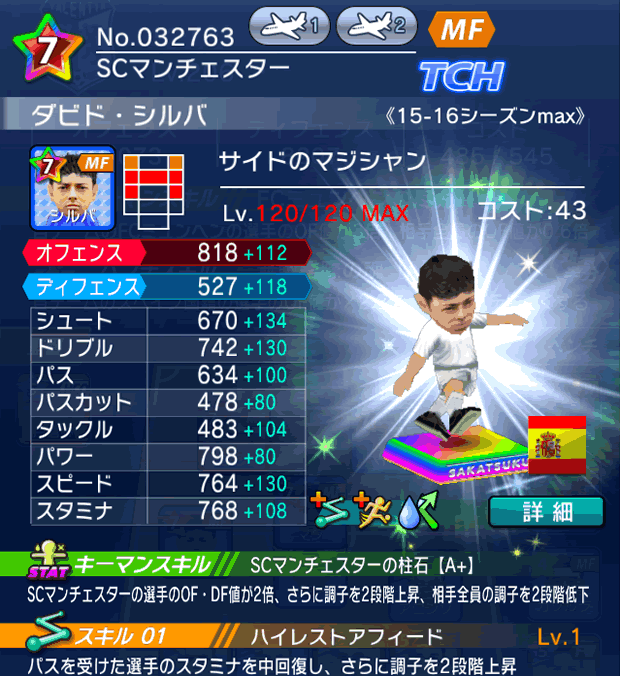Select the airplane 1 badge

(289, 27)
